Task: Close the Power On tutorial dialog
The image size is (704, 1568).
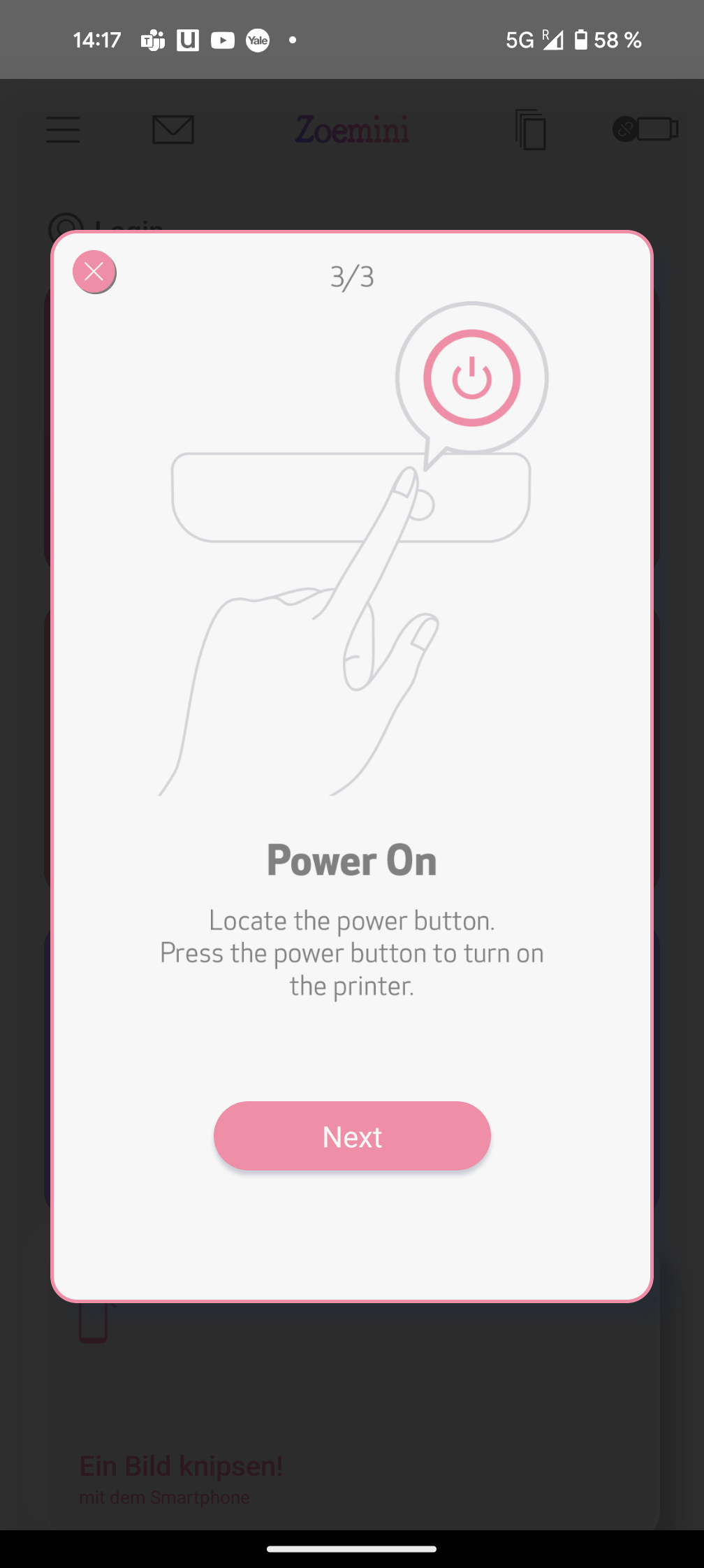Action: [x=94, y=272]
